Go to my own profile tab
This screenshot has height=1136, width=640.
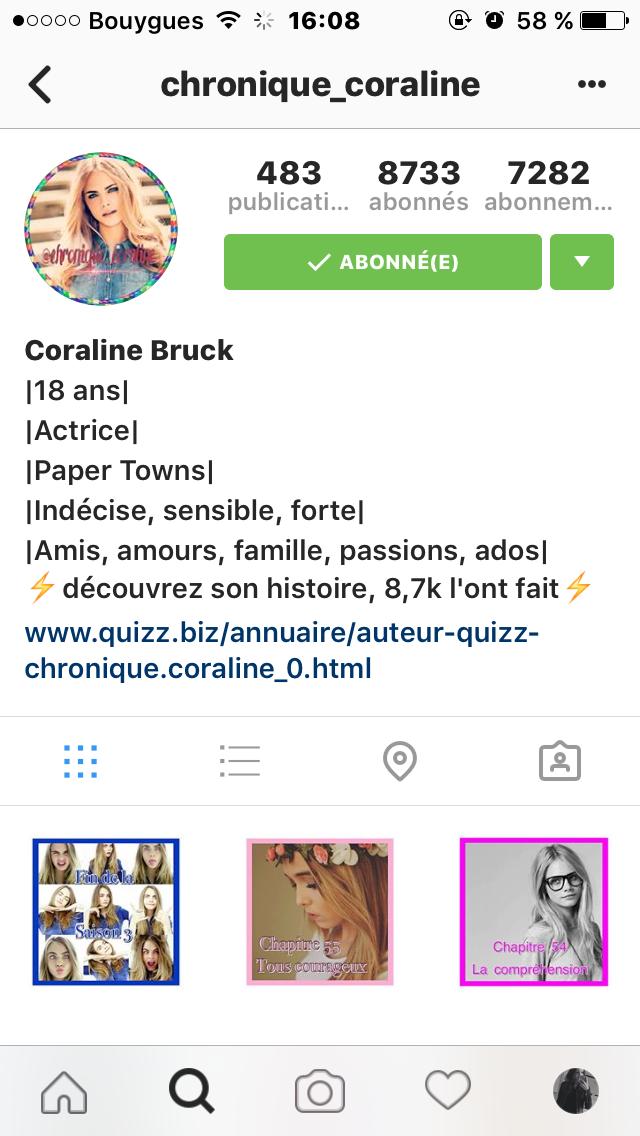coord(575,1091)
